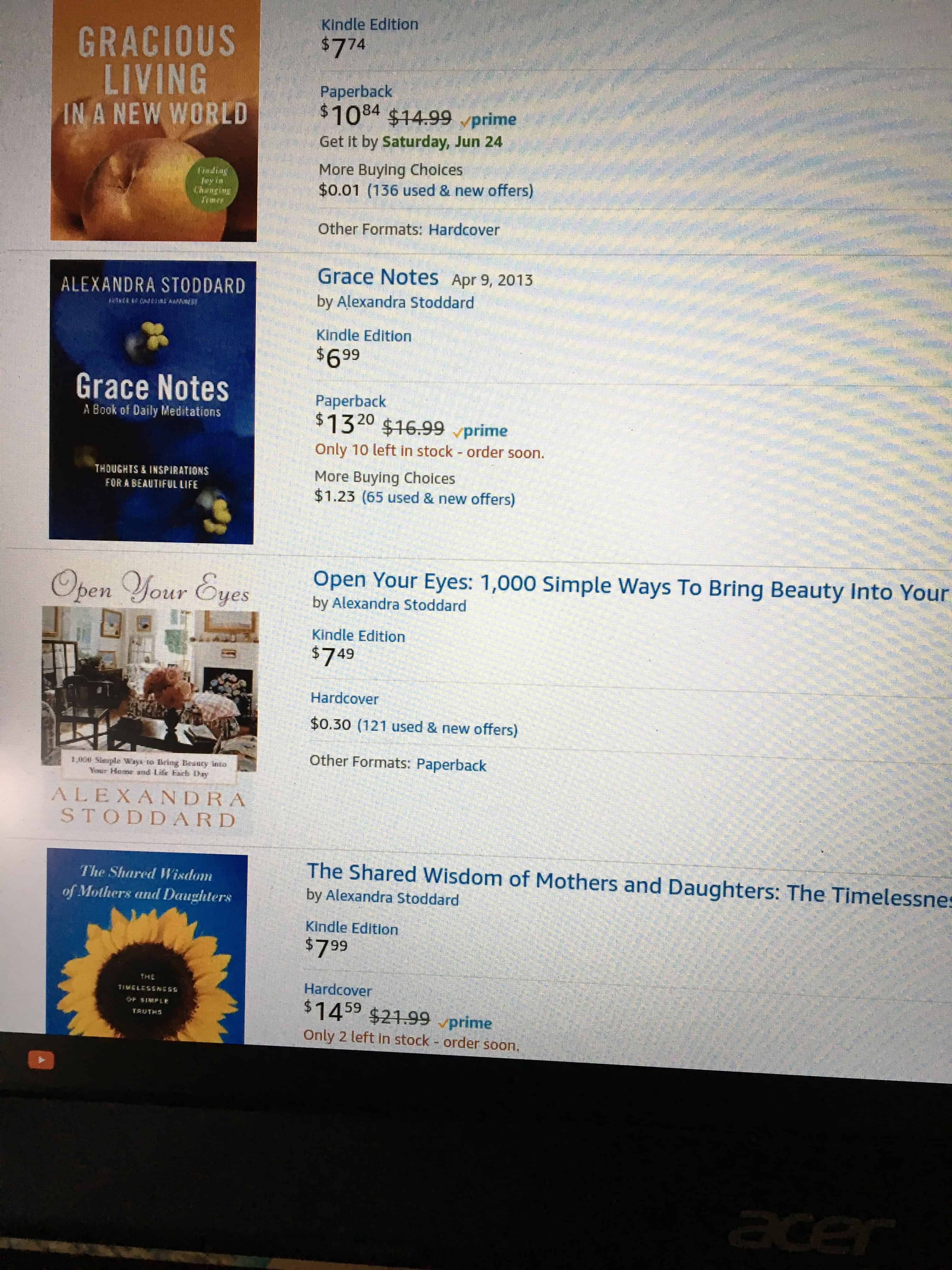View 65 used & new offers
Screen dimensions: 952x1270
[x=439, y=498]
